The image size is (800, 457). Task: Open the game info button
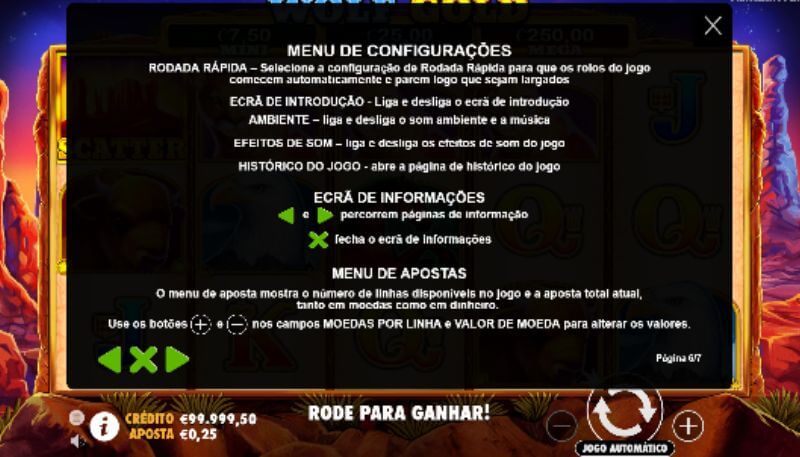click(x=104, y=427)
